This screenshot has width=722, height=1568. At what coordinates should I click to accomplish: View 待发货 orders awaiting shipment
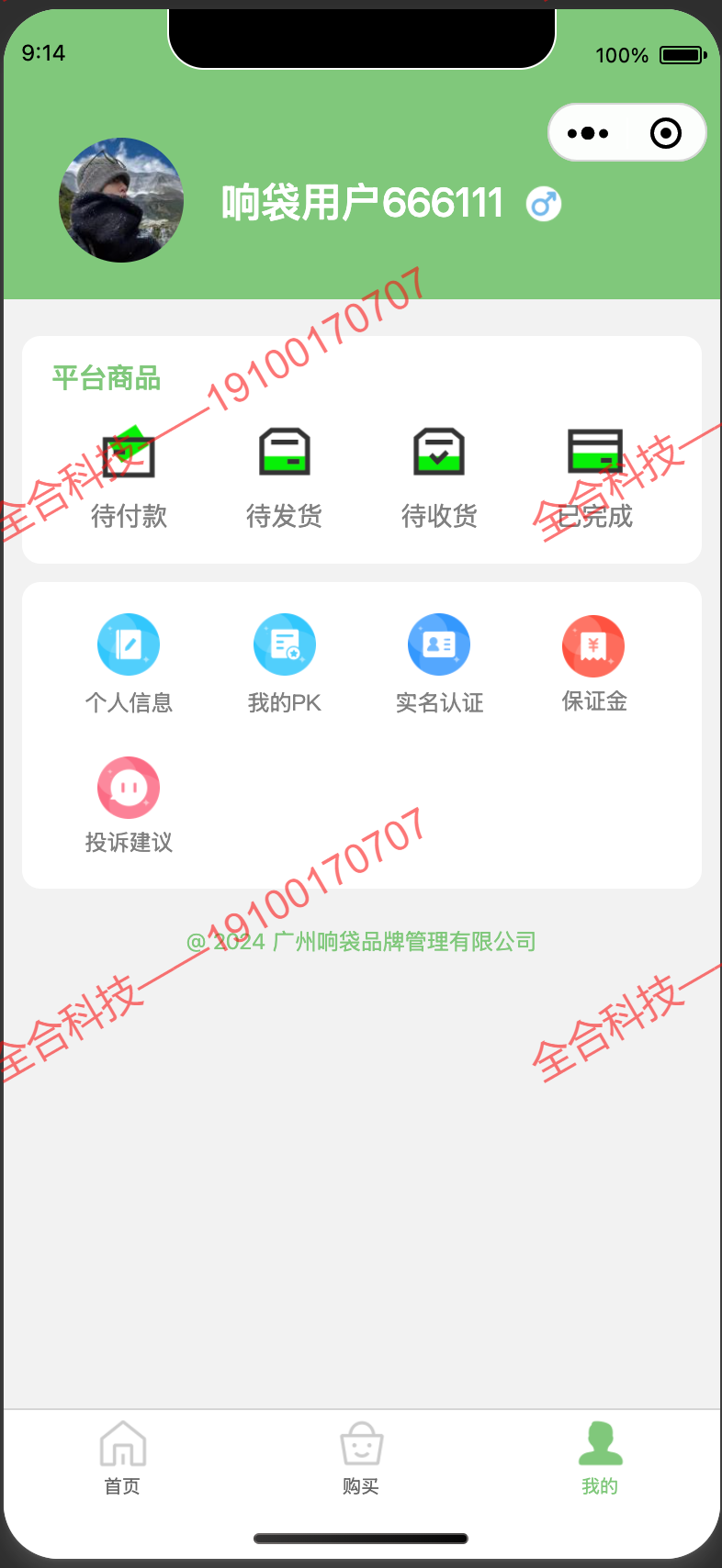[x=284, y=477]
